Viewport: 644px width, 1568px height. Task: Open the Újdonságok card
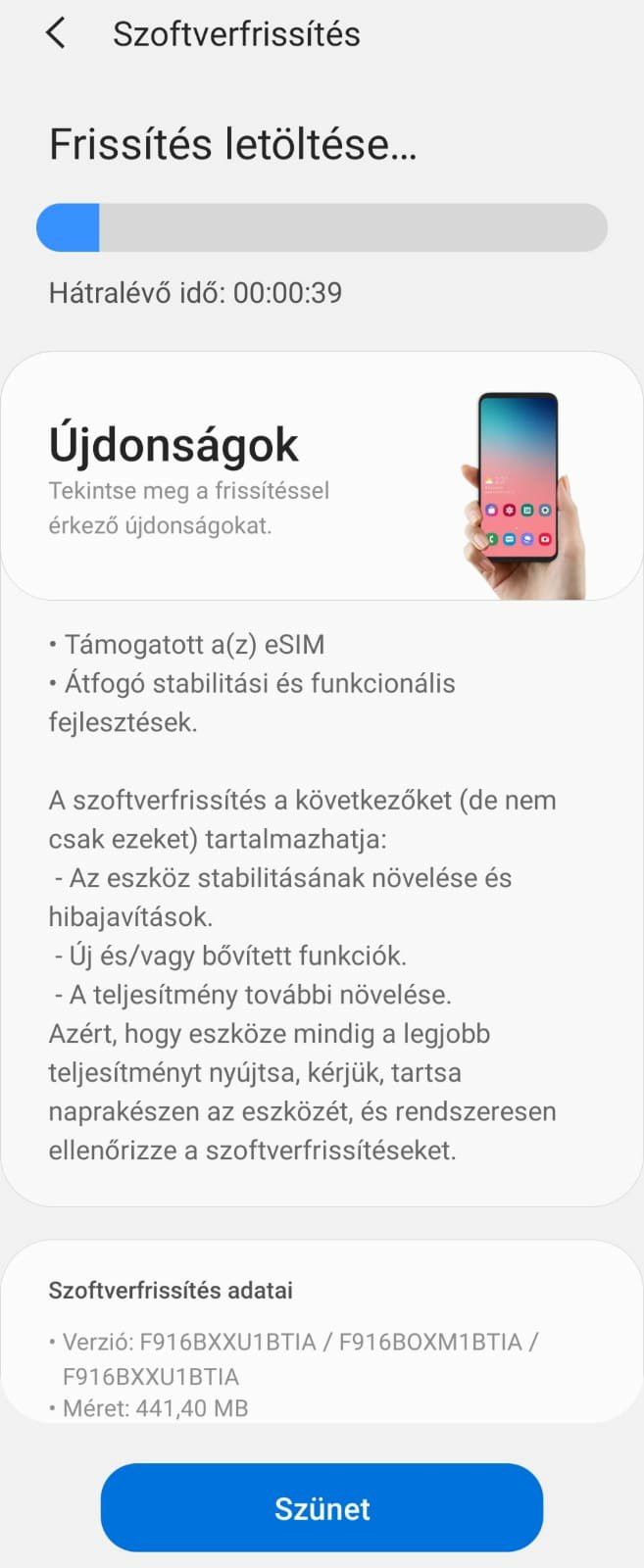322,477
